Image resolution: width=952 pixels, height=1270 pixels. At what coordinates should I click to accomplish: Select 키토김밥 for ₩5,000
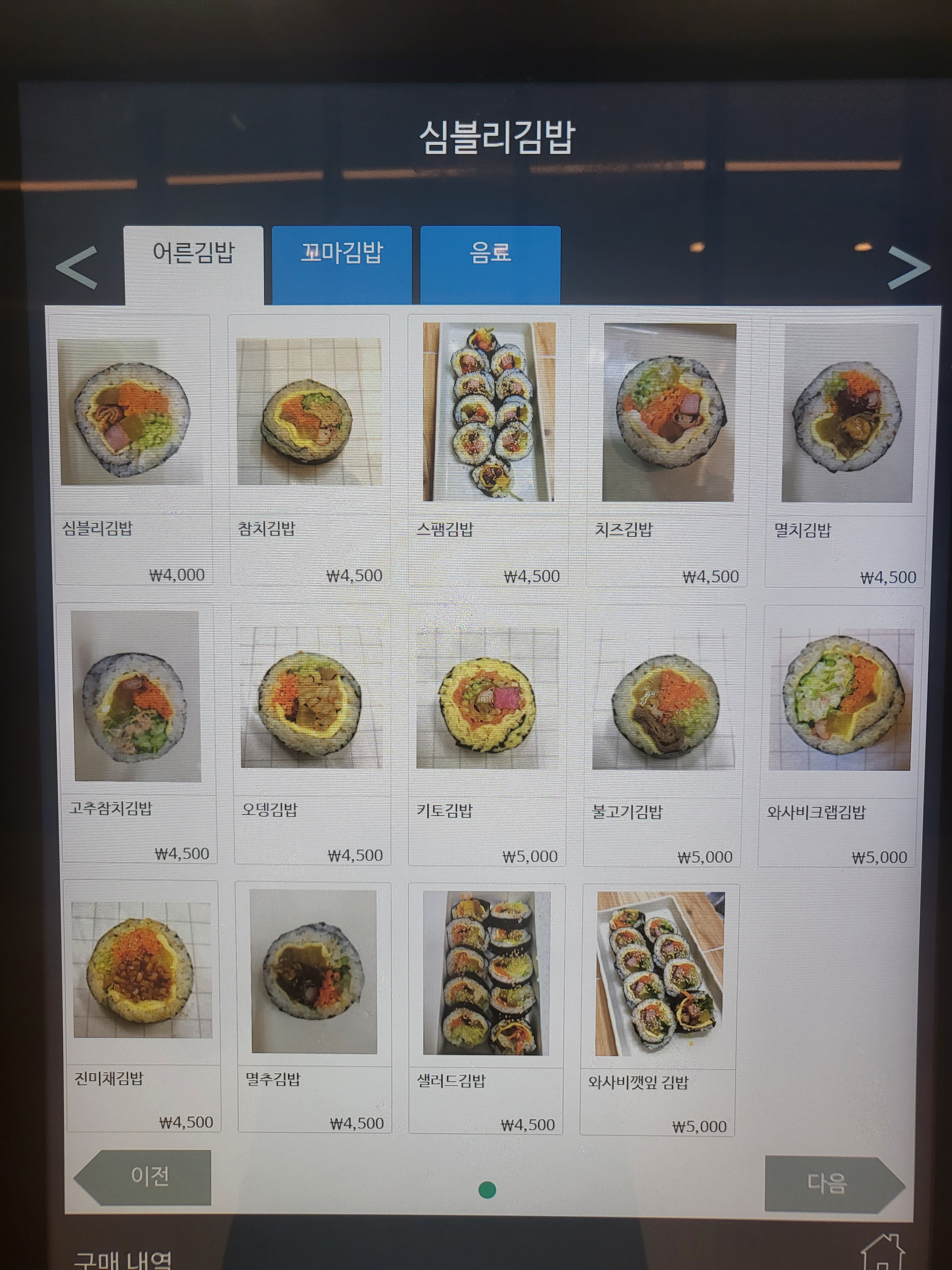tap(487, 735)
